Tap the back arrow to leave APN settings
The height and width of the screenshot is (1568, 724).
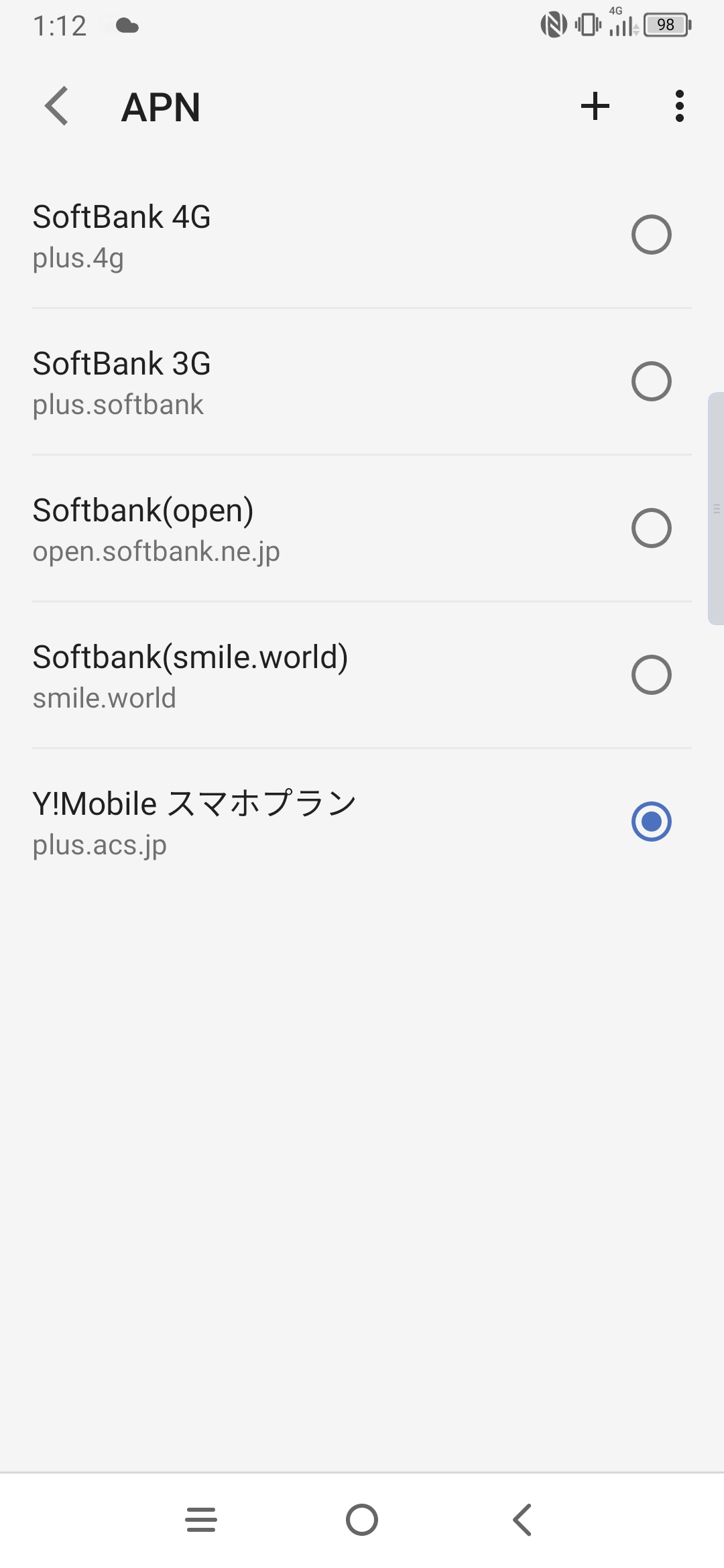[x=57, y=106]
